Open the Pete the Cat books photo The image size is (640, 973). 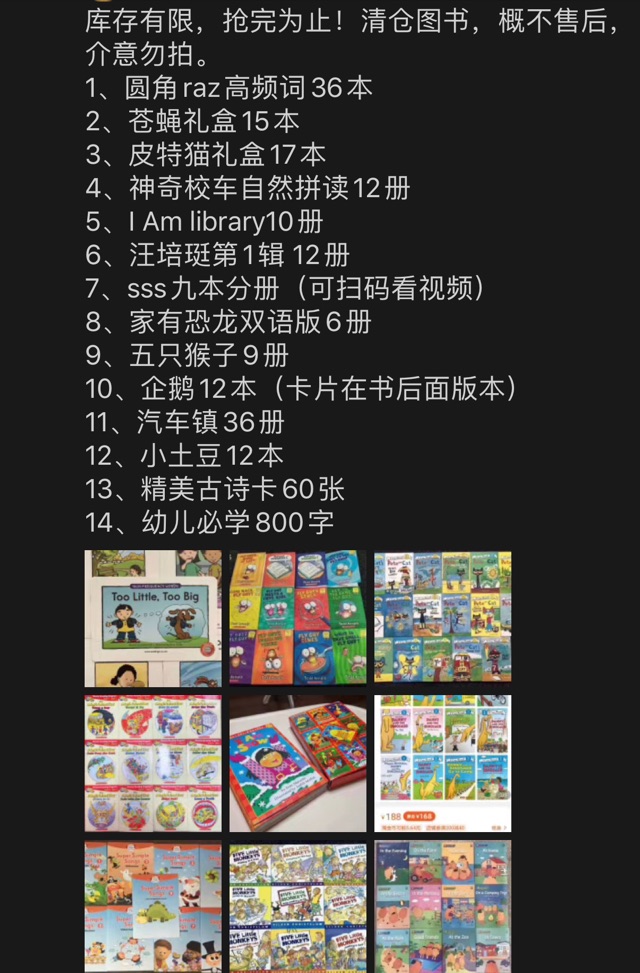coord(442,618)
